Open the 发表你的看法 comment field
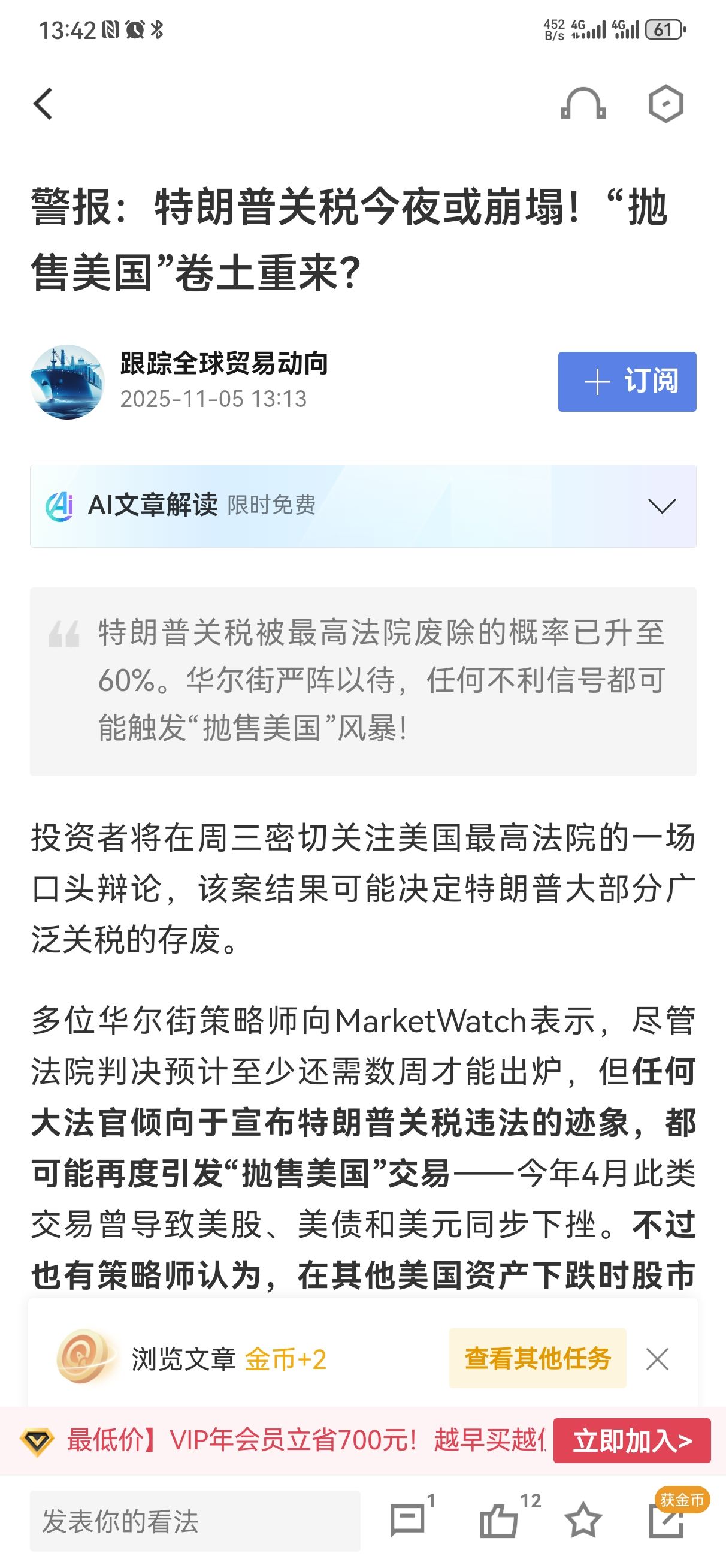This screenshot has width=726, height=1568. tap(195, 1521)
